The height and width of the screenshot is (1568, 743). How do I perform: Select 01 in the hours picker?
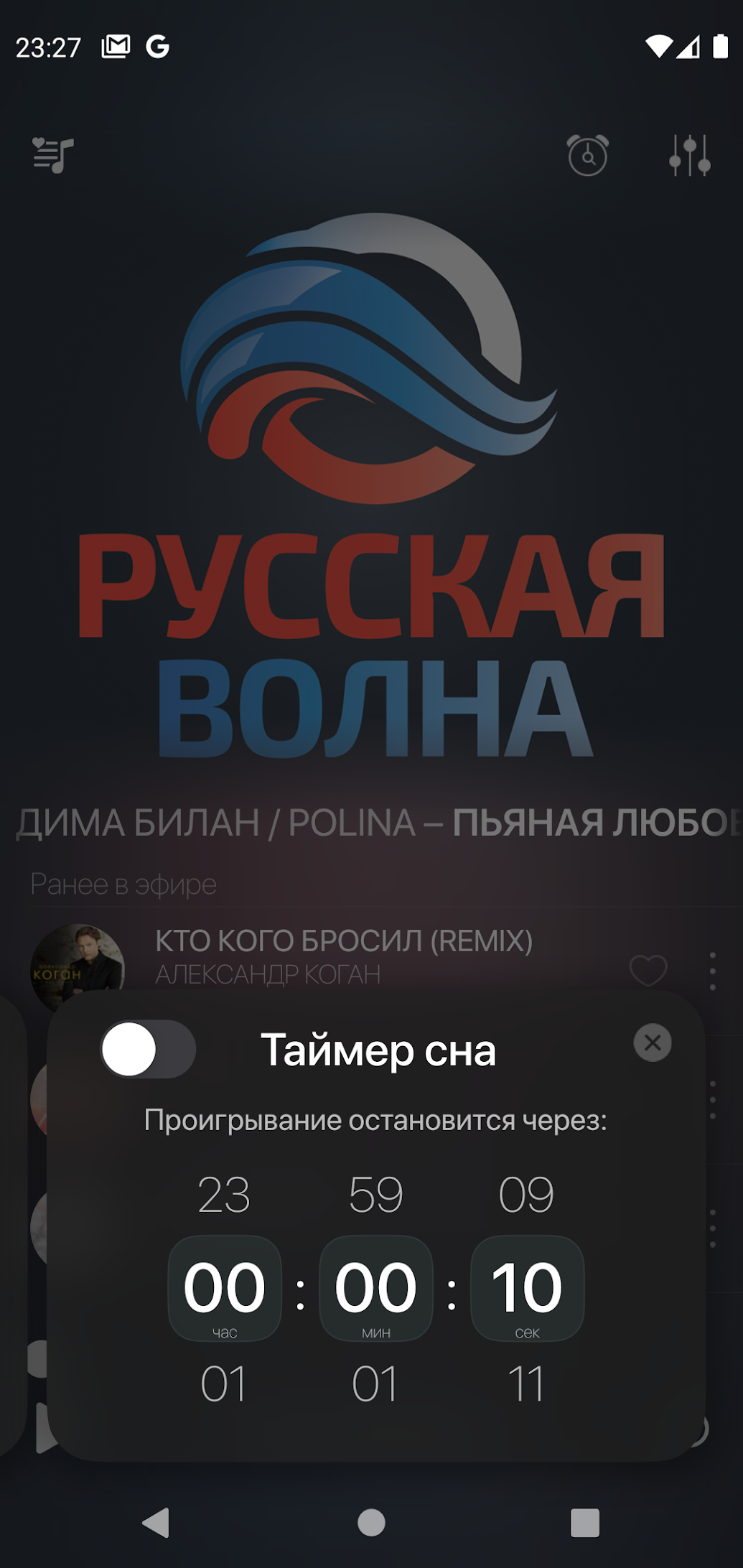click(x=224, y=1383)
